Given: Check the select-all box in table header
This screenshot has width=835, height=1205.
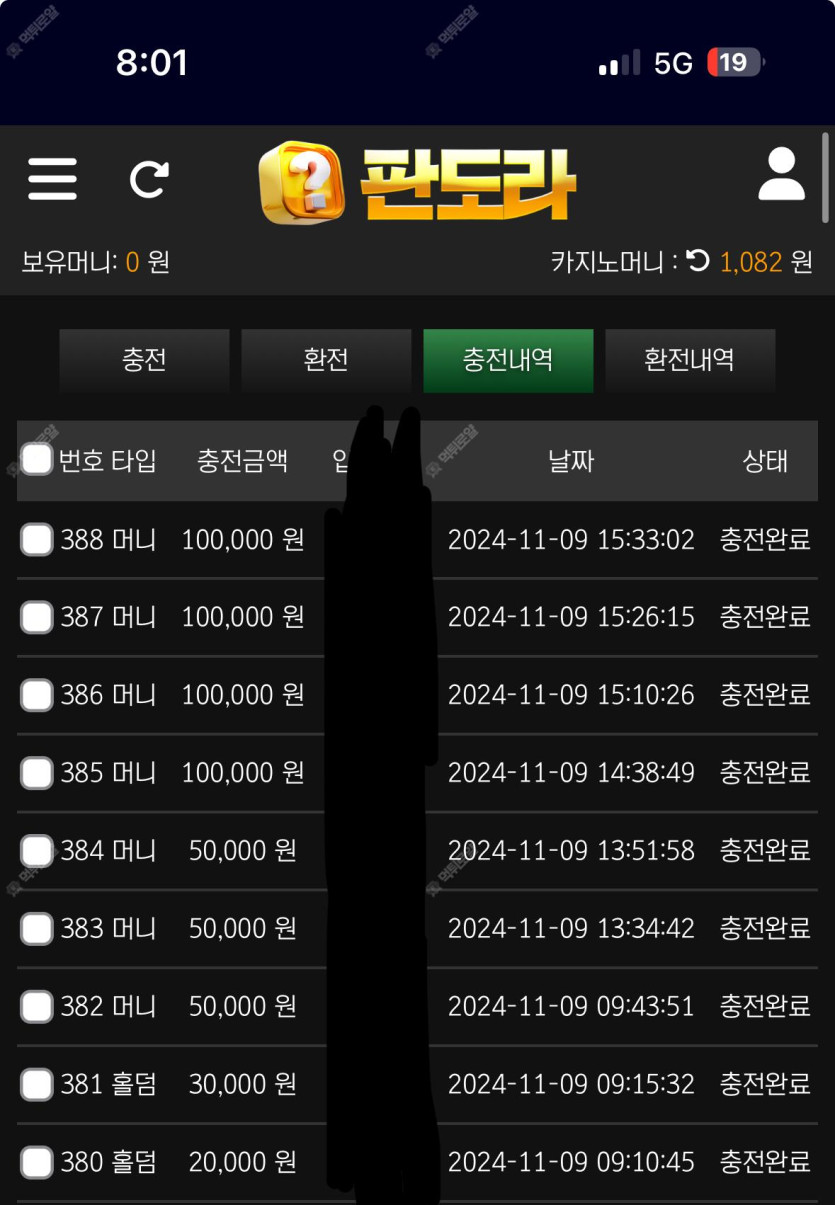Looking at the screenshot, I should tap(37, 460).
